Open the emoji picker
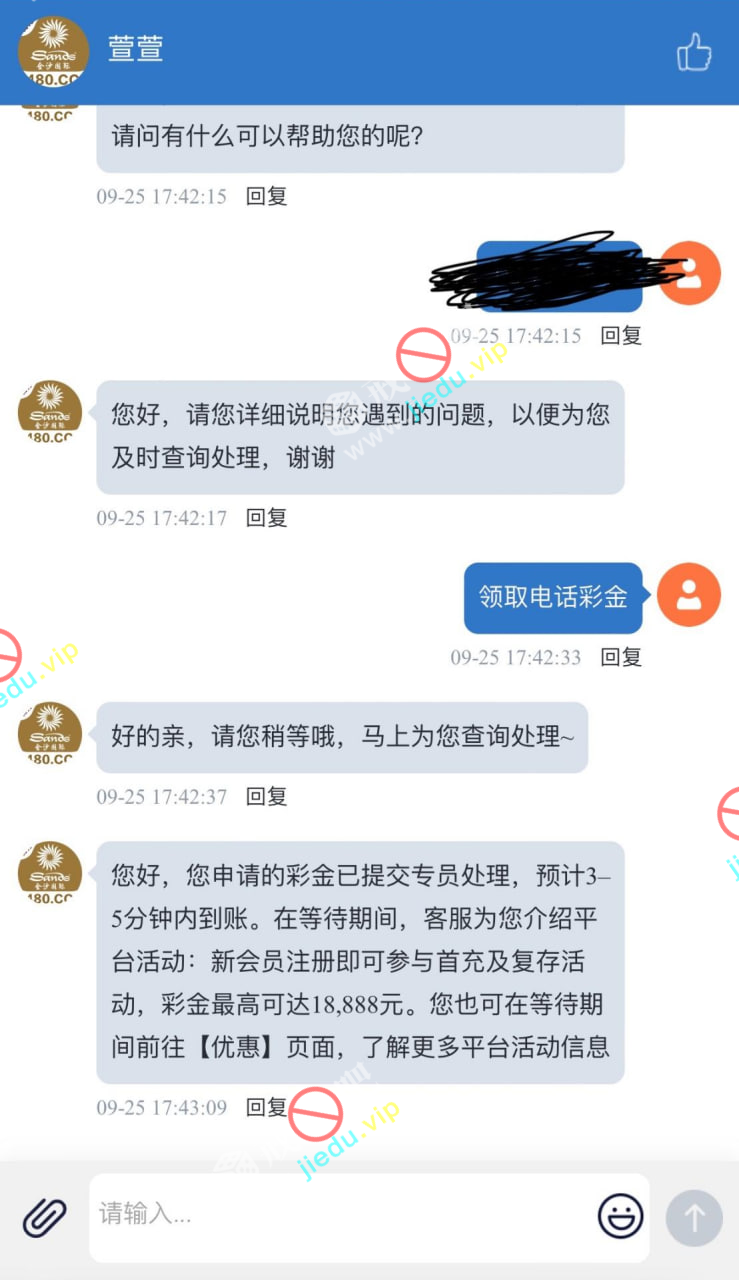739x1280 pixels. [620, 1216]
